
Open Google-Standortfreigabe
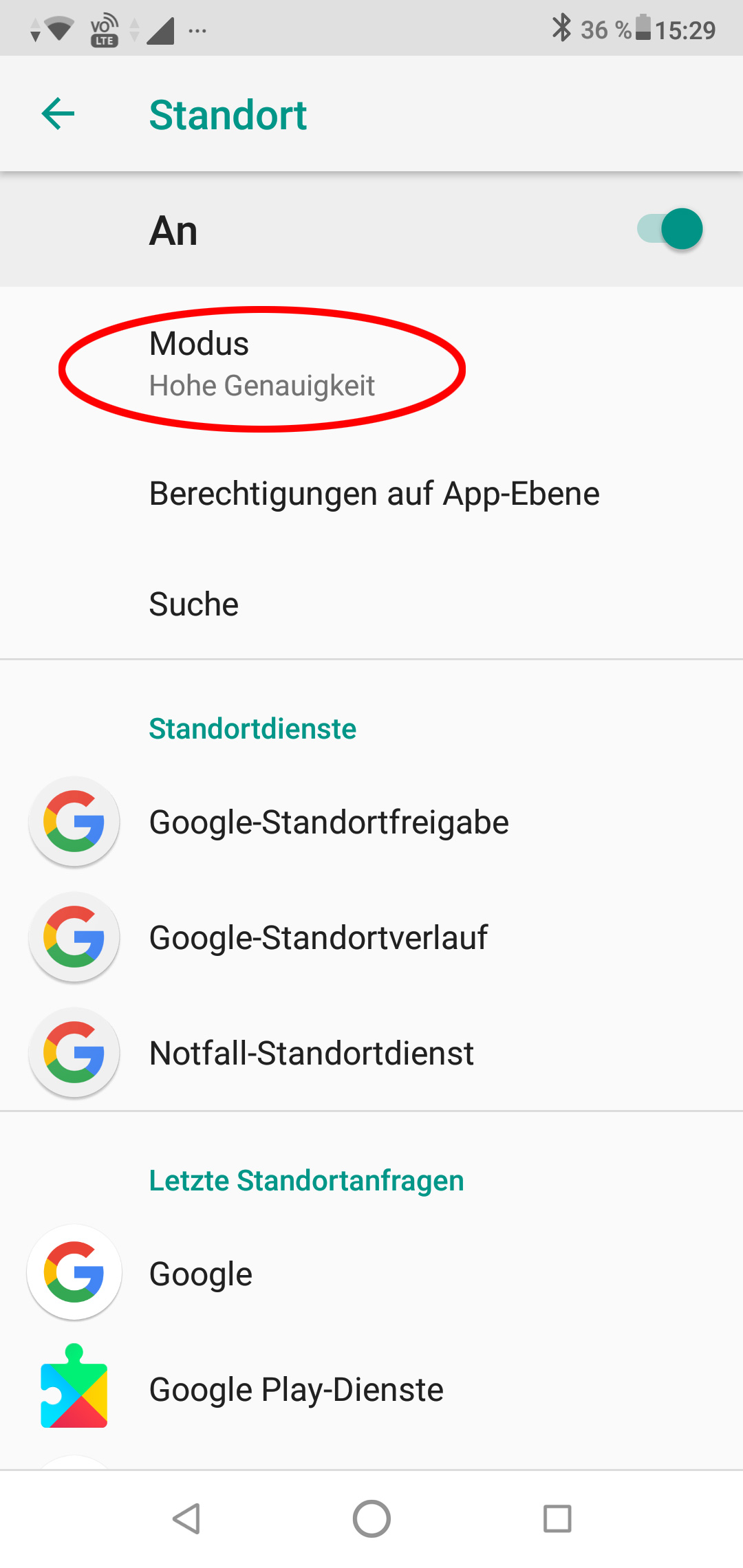(x=329, y=823)
